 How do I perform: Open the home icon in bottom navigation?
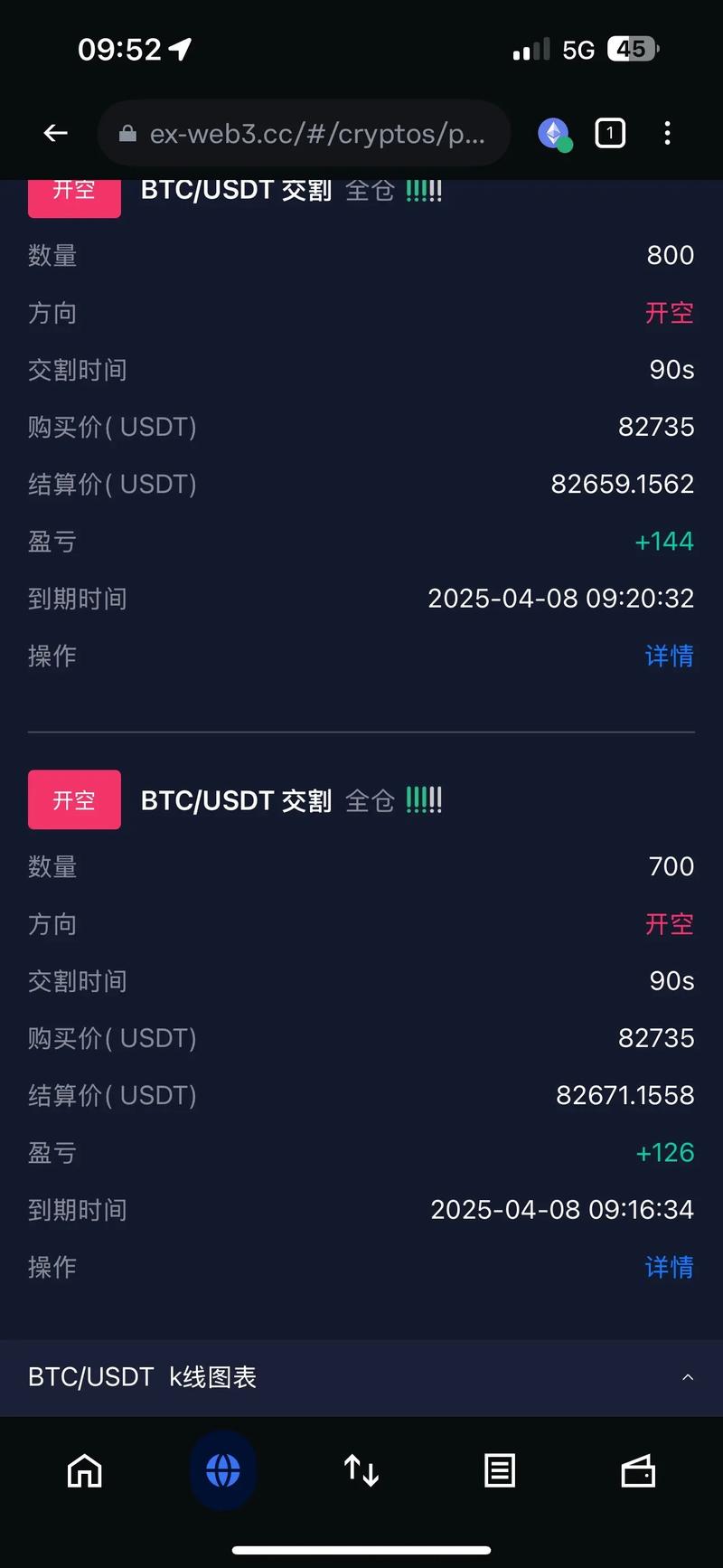pyautogui.click(x=84, y=1470)
